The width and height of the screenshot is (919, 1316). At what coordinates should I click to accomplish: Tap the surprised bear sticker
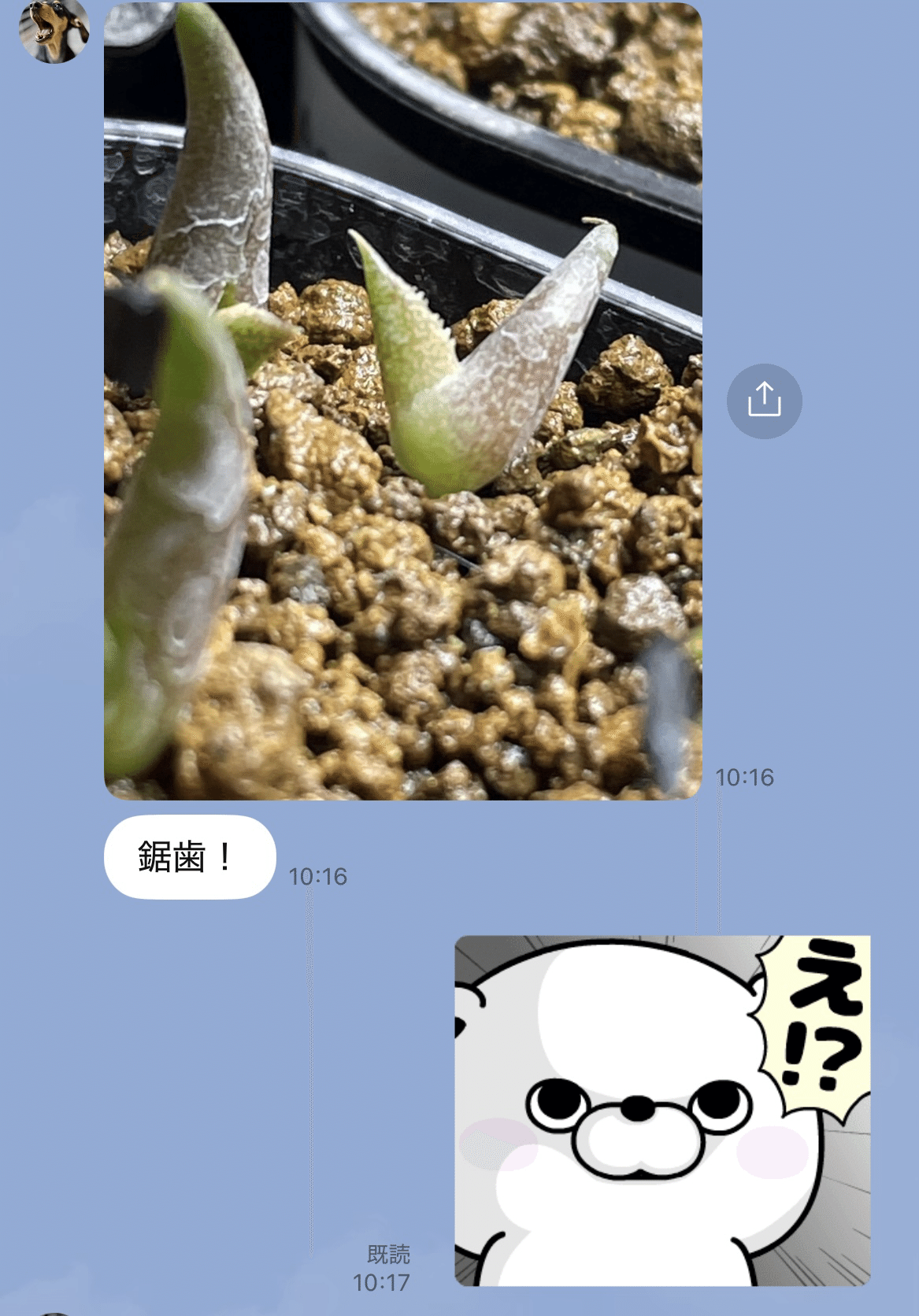(662, 1111)
